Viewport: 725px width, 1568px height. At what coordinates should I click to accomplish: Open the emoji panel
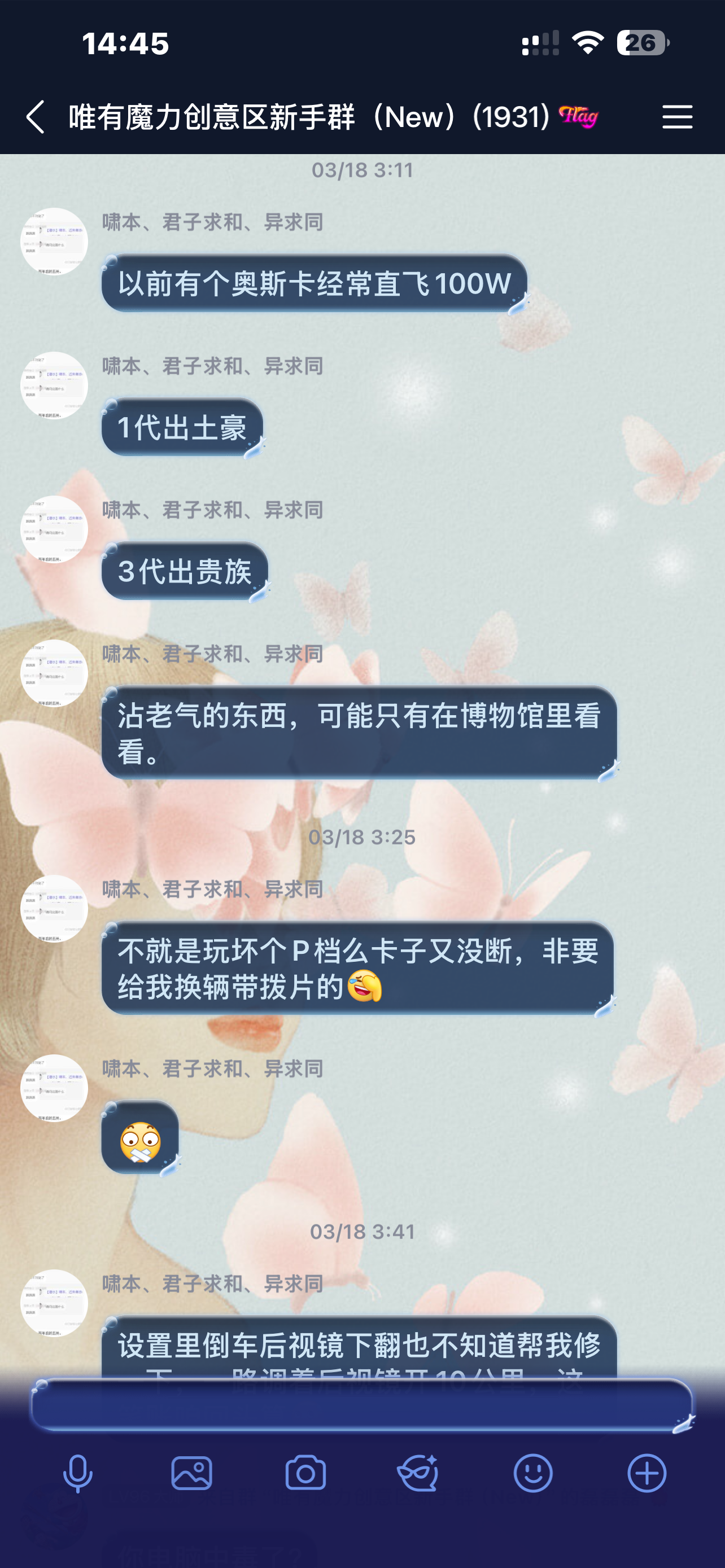click(532, 1473)
